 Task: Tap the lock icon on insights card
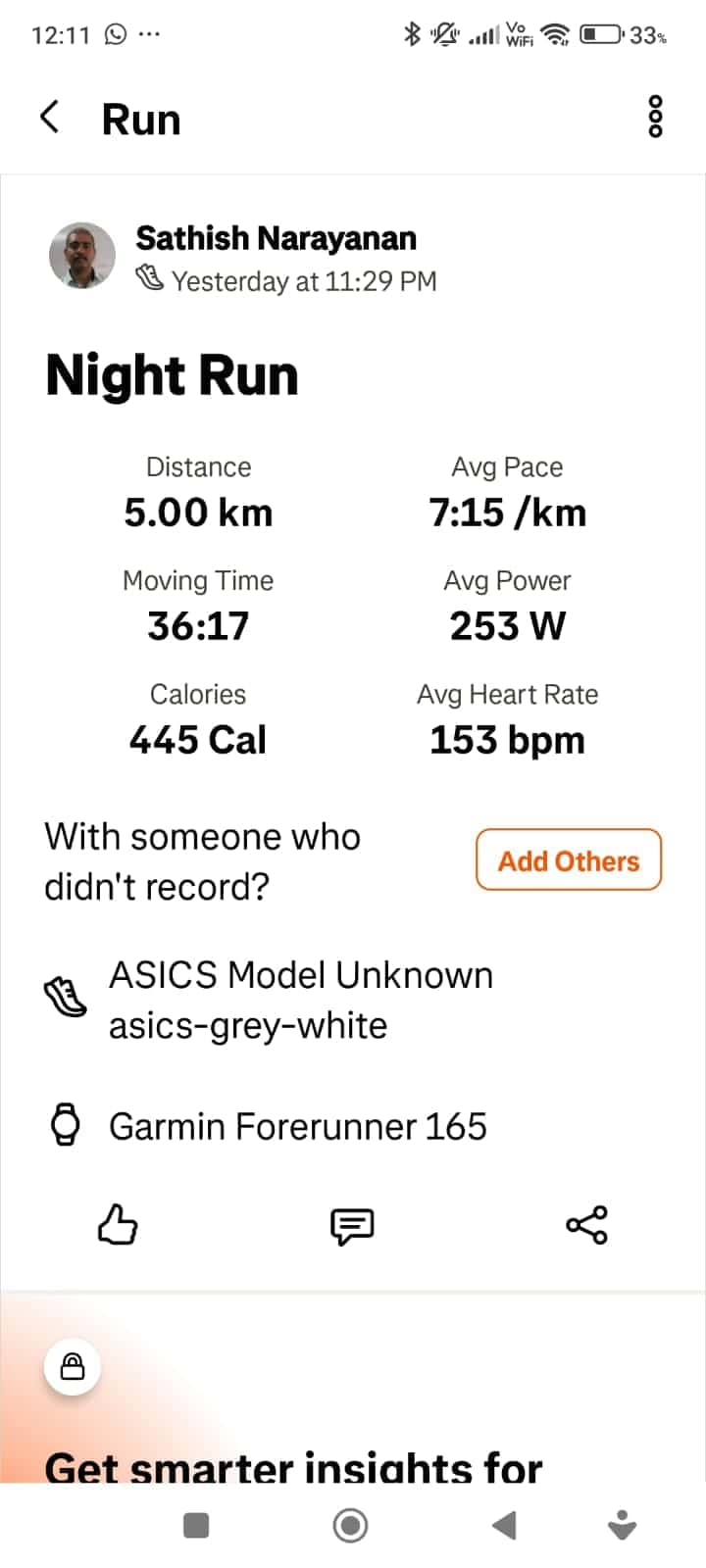[73, 1366]
